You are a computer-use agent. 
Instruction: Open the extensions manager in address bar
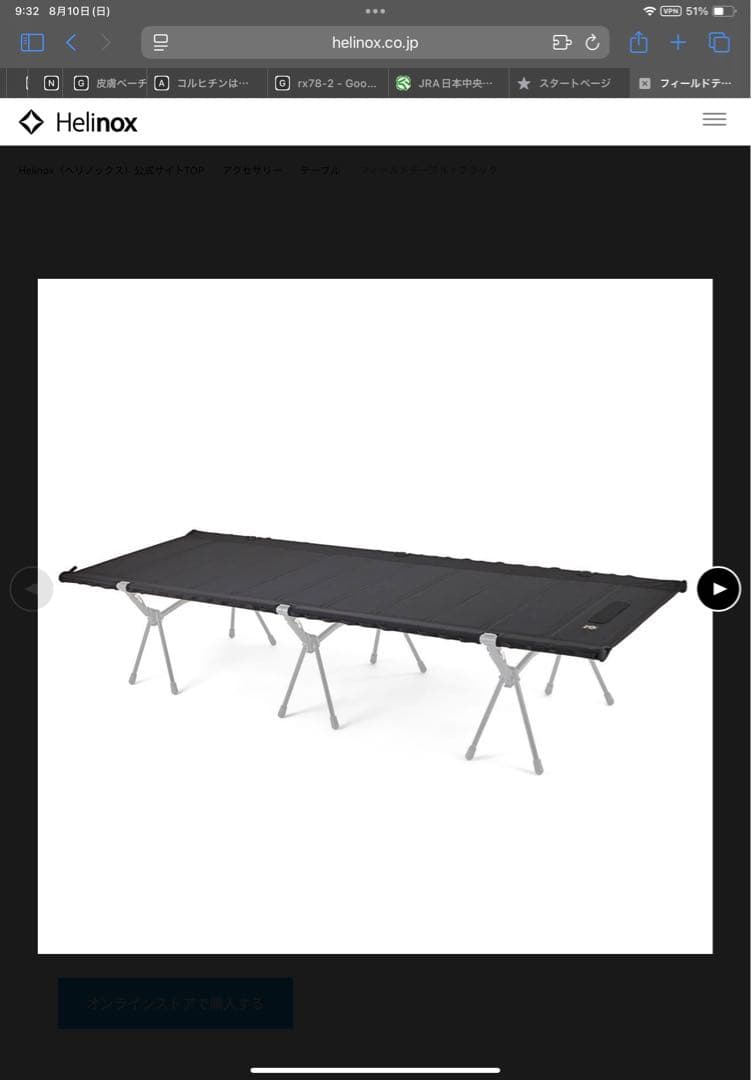[562, 43]
